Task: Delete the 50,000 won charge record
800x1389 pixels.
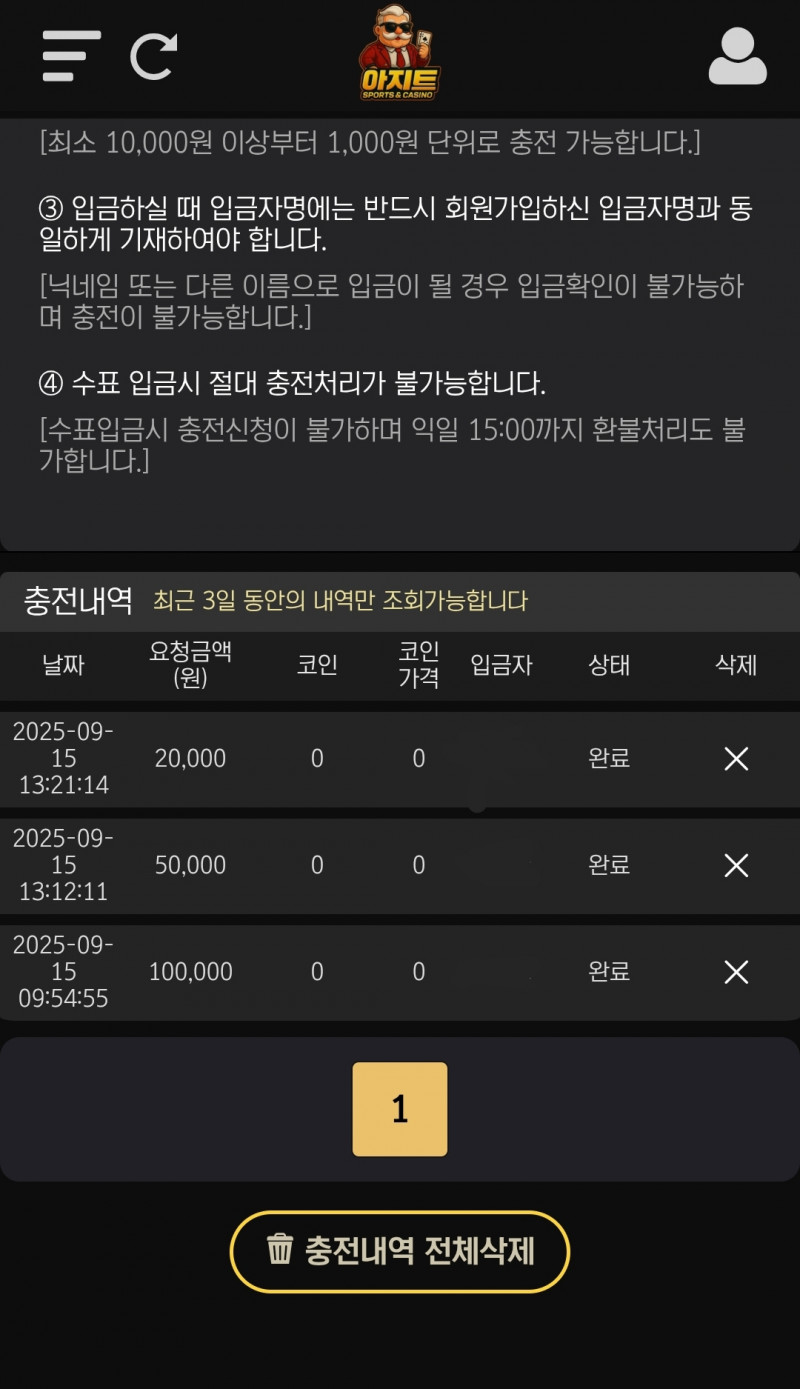Action: point(736,866)
